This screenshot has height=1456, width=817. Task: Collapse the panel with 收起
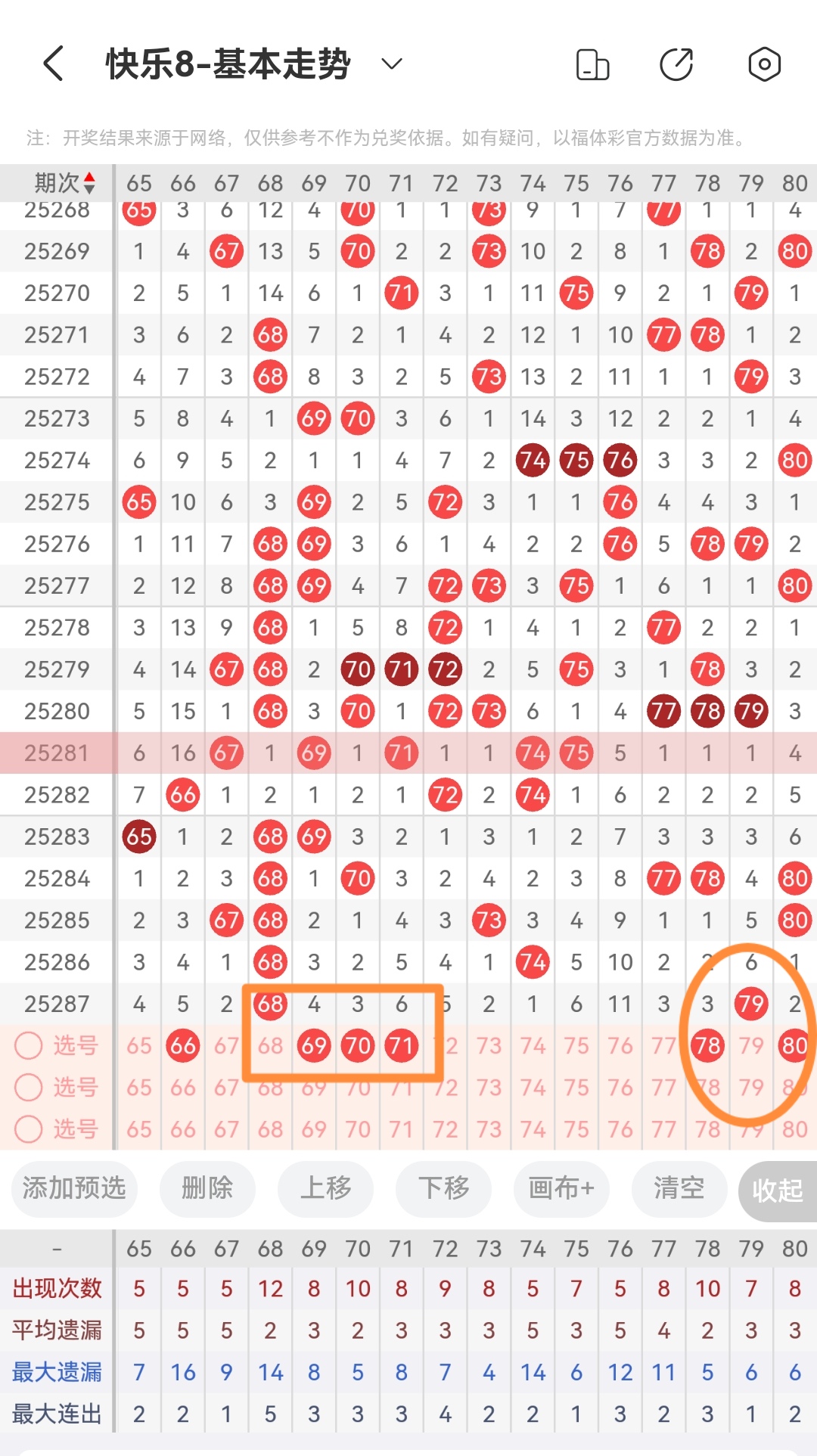click(x=778, y=1191)
